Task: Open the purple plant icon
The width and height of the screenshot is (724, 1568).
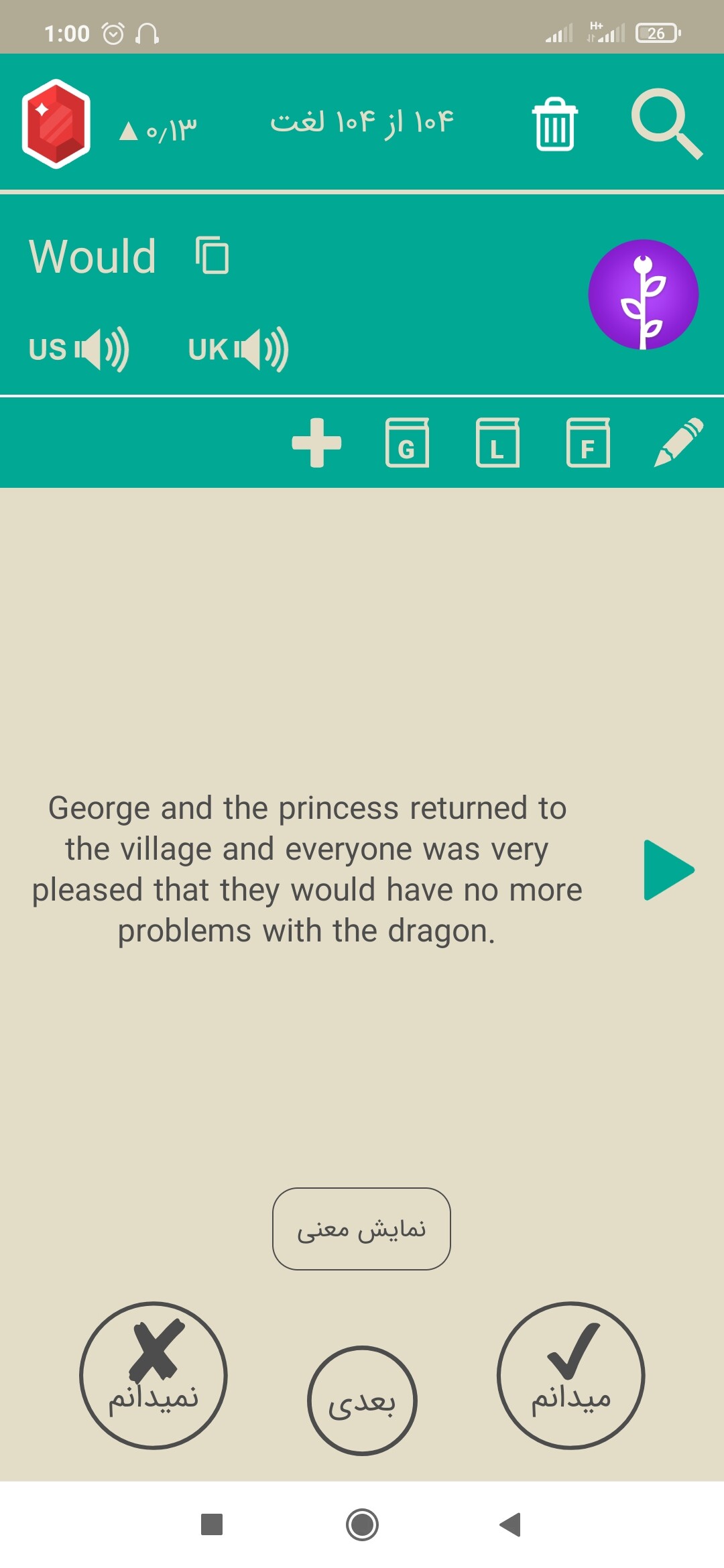Action: coord(644,294)
